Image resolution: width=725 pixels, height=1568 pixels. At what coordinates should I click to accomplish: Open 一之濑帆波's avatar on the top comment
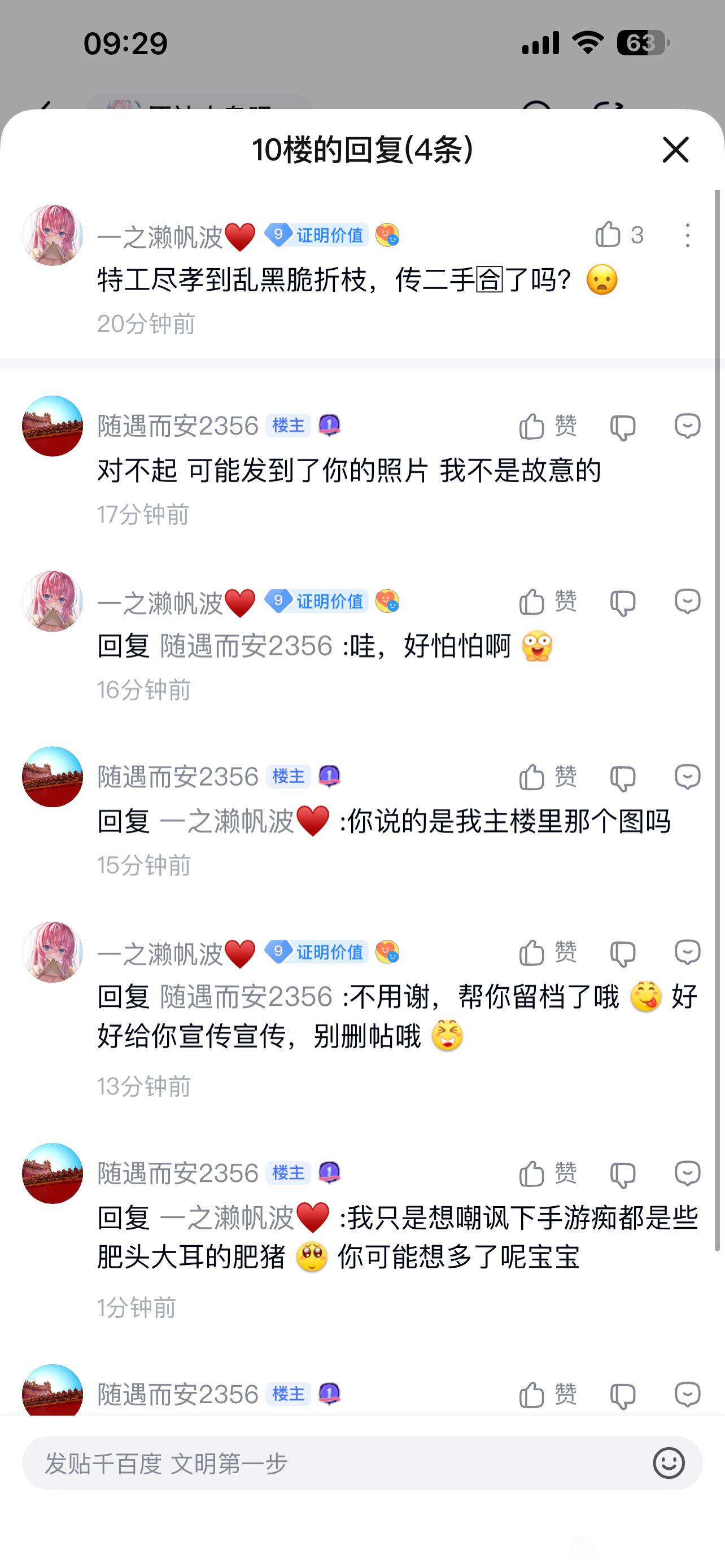tap(53, 235)
